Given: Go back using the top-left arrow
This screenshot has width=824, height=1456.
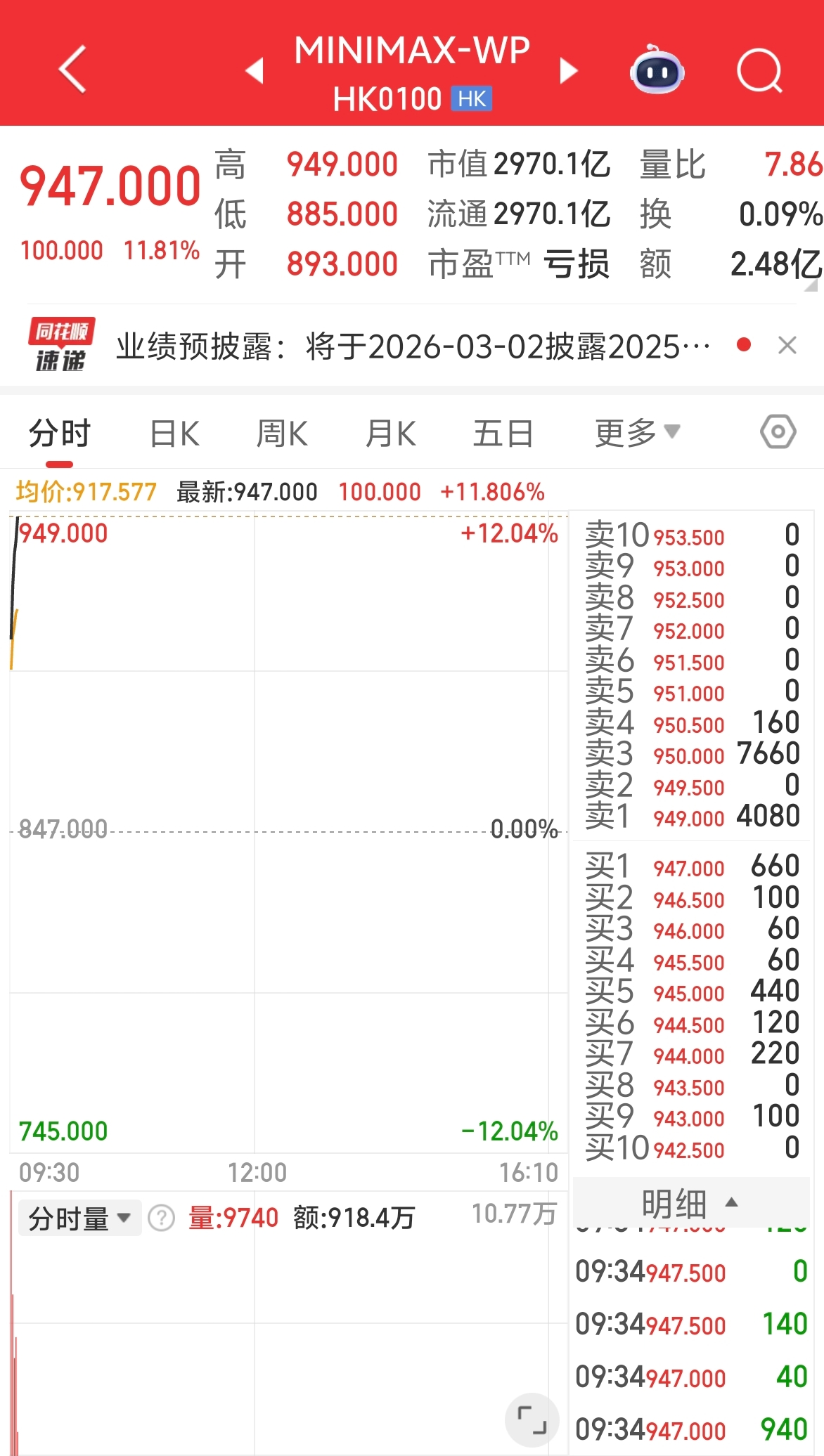Looking at the screenshot, I should coord(72,70).
